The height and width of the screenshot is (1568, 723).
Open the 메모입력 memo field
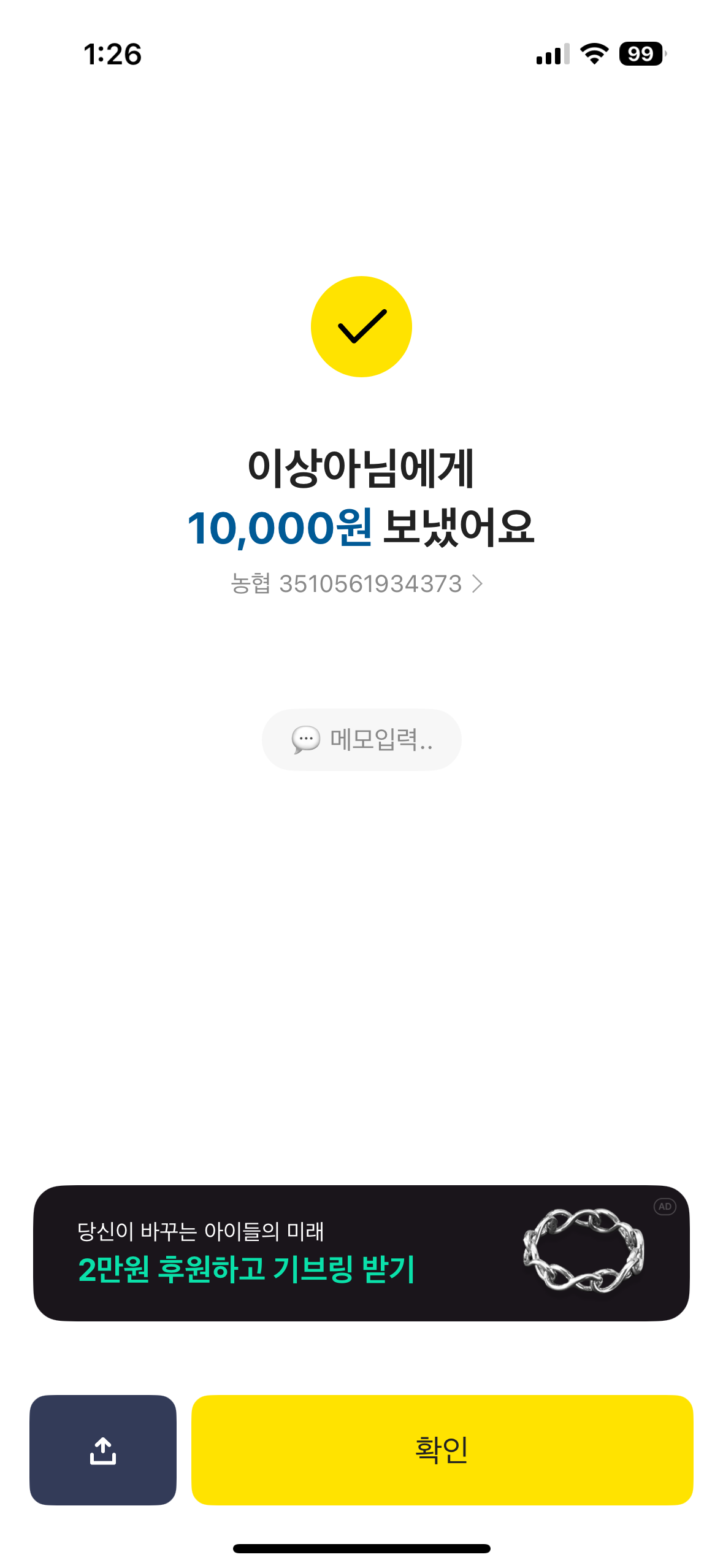[x=361, y=739]
